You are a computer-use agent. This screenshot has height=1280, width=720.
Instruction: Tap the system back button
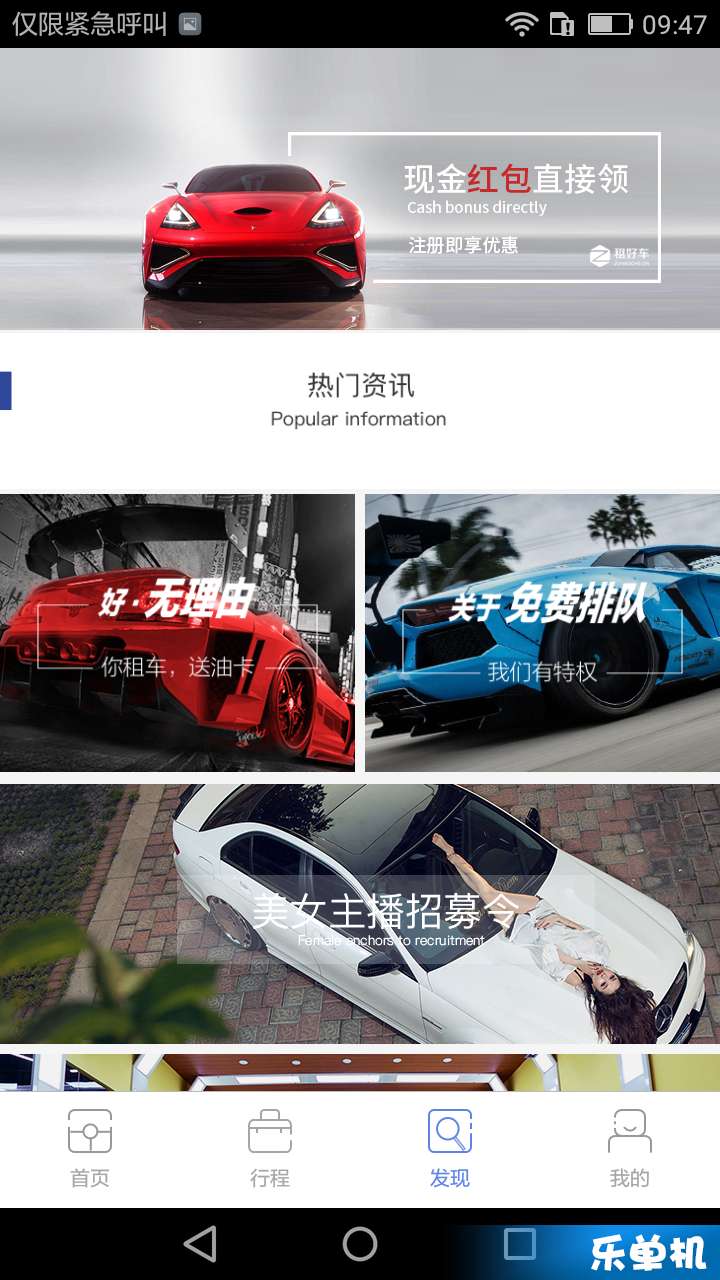click(200, 1244)
